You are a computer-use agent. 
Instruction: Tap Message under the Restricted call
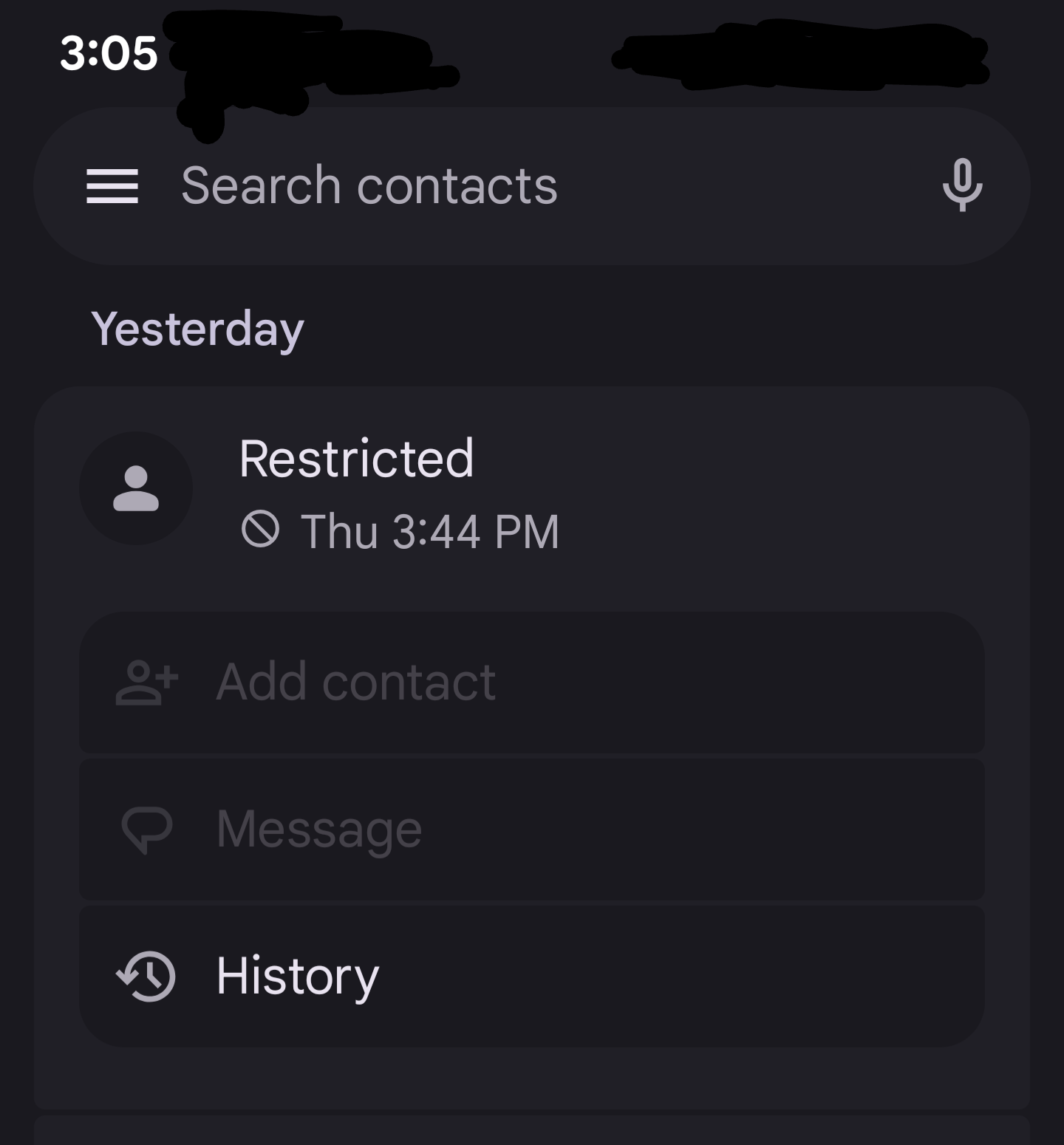532,829
